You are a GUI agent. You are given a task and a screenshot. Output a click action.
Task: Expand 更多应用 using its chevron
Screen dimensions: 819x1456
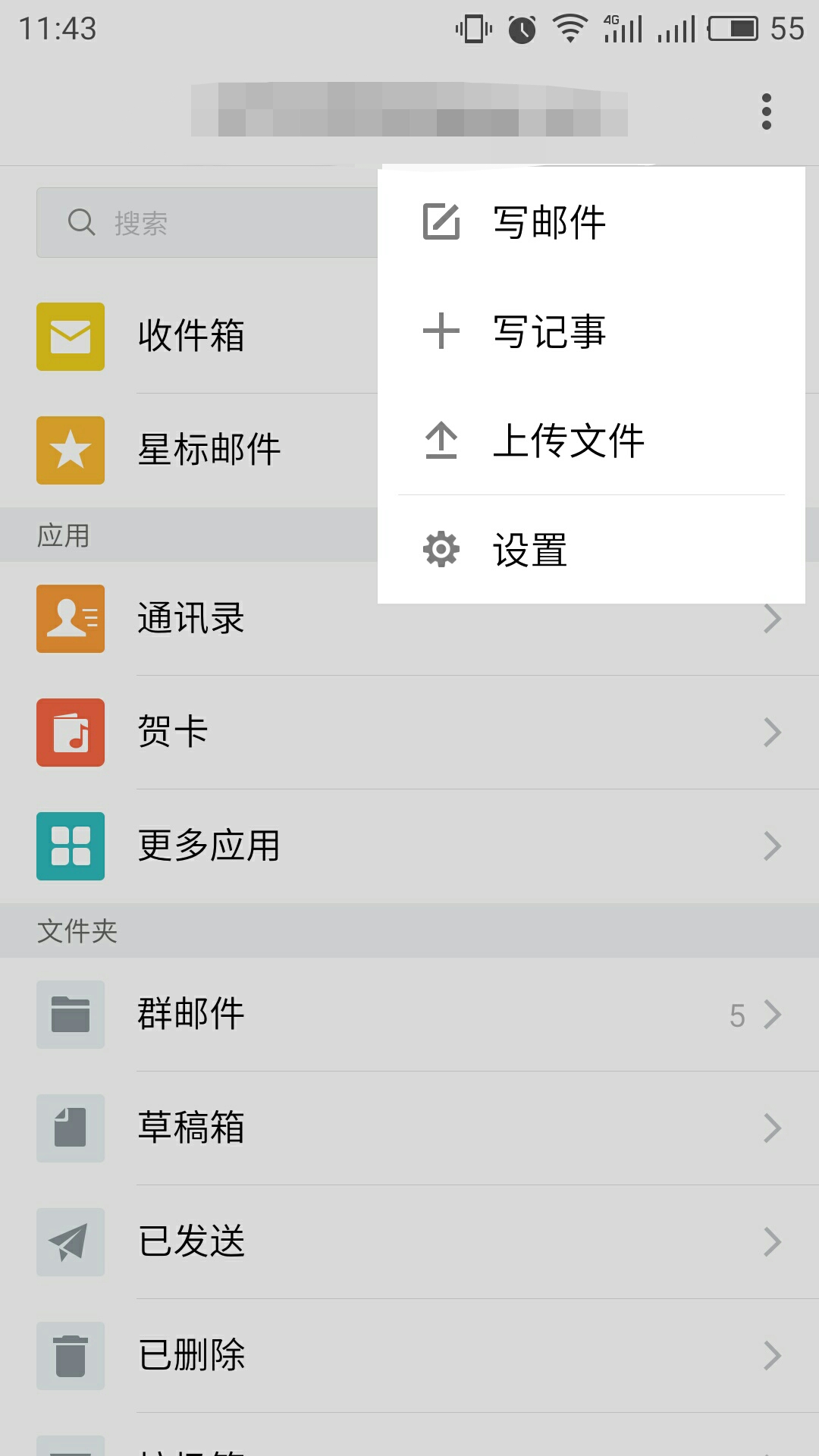pos(772,846)
